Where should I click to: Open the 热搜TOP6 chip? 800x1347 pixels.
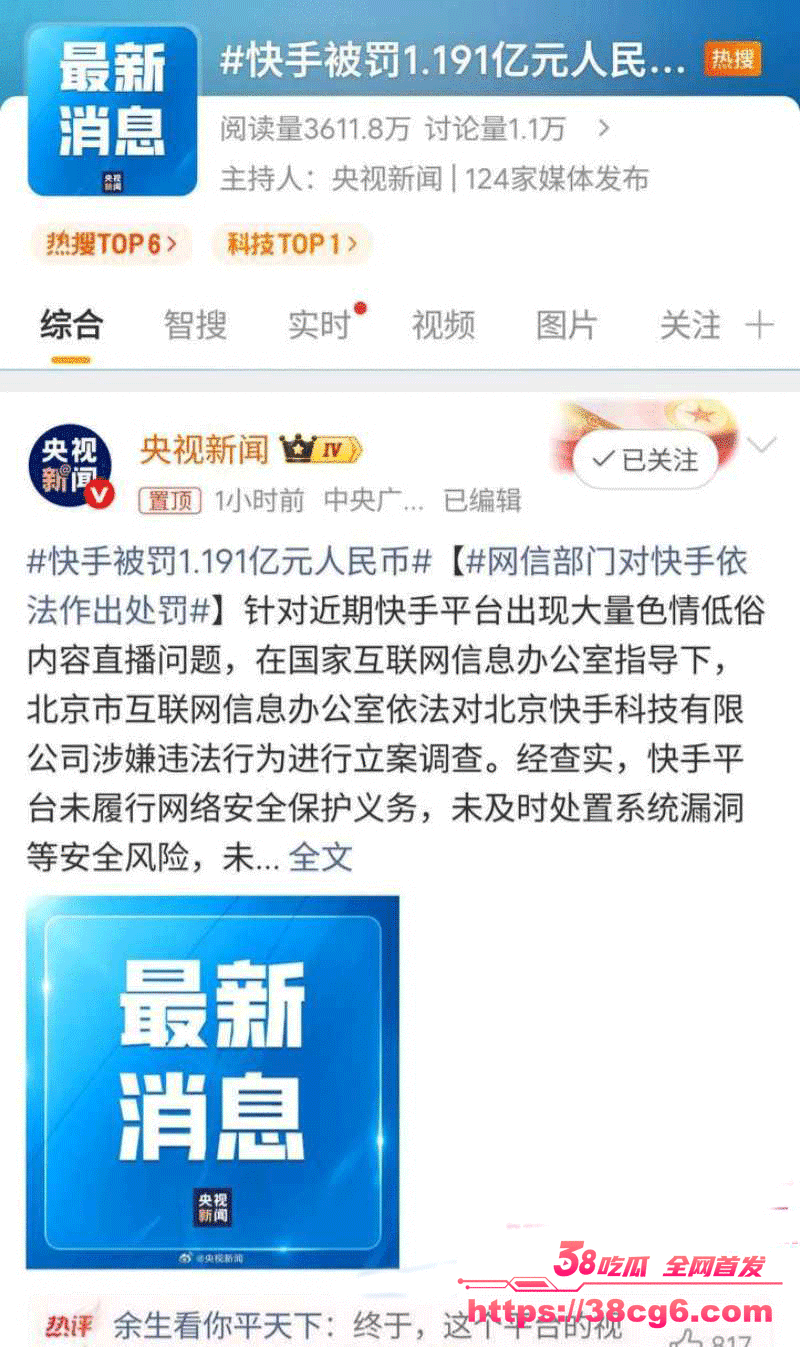pos(111,243)
